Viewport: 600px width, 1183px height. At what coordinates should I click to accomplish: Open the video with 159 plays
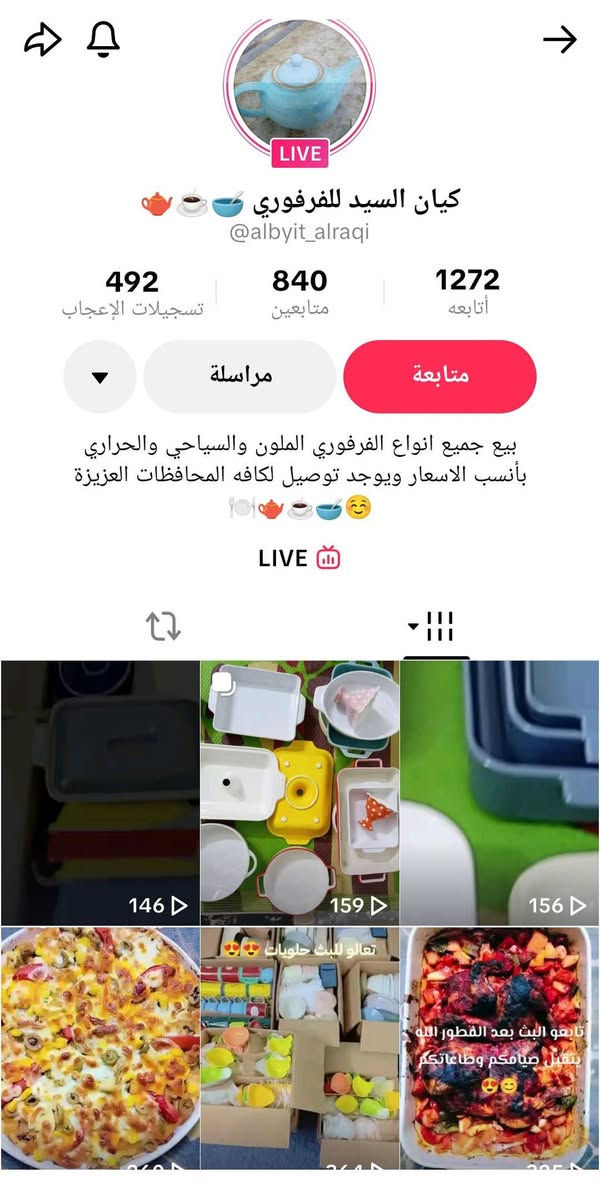point(299,792)
